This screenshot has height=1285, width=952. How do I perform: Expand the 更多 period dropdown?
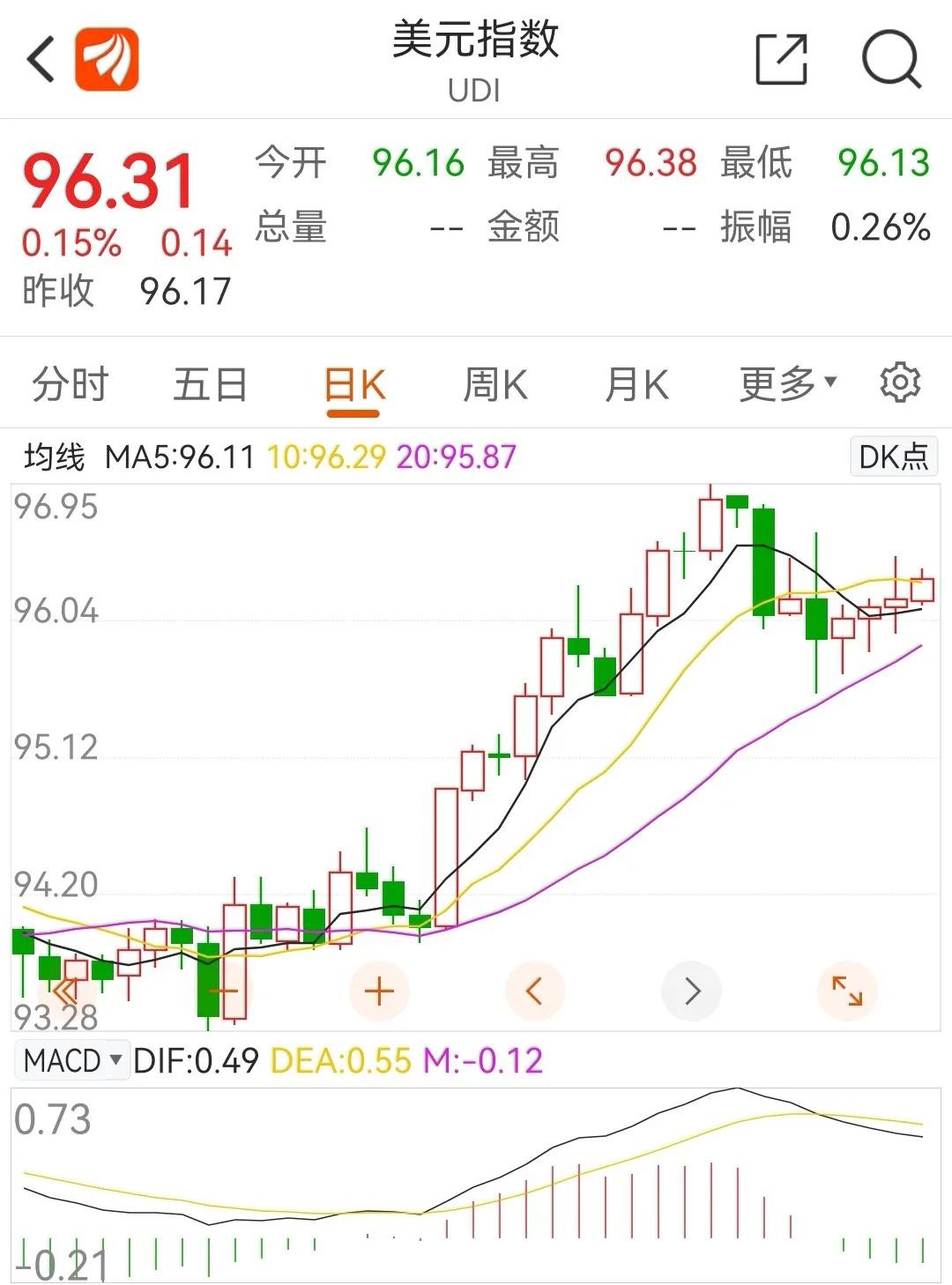[x=787, y=383]
